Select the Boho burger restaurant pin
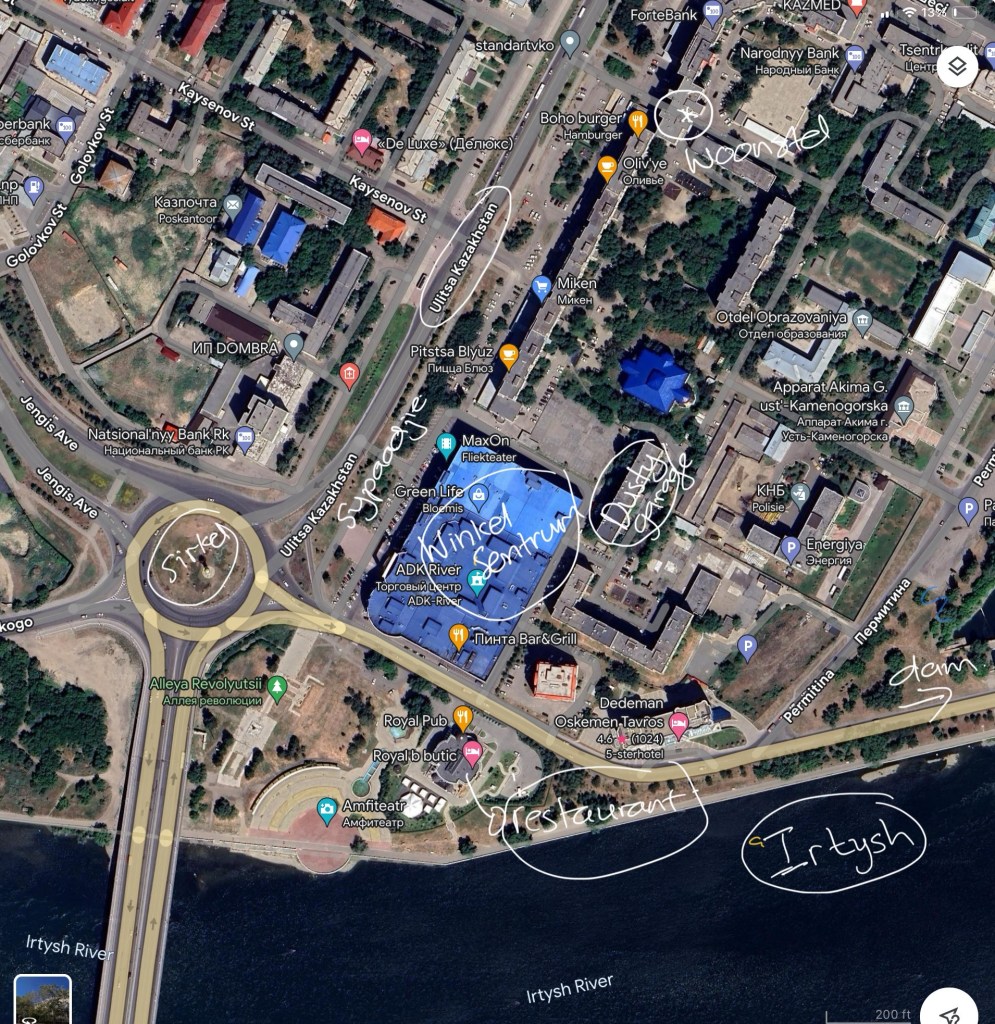 (x=638, y=122)
